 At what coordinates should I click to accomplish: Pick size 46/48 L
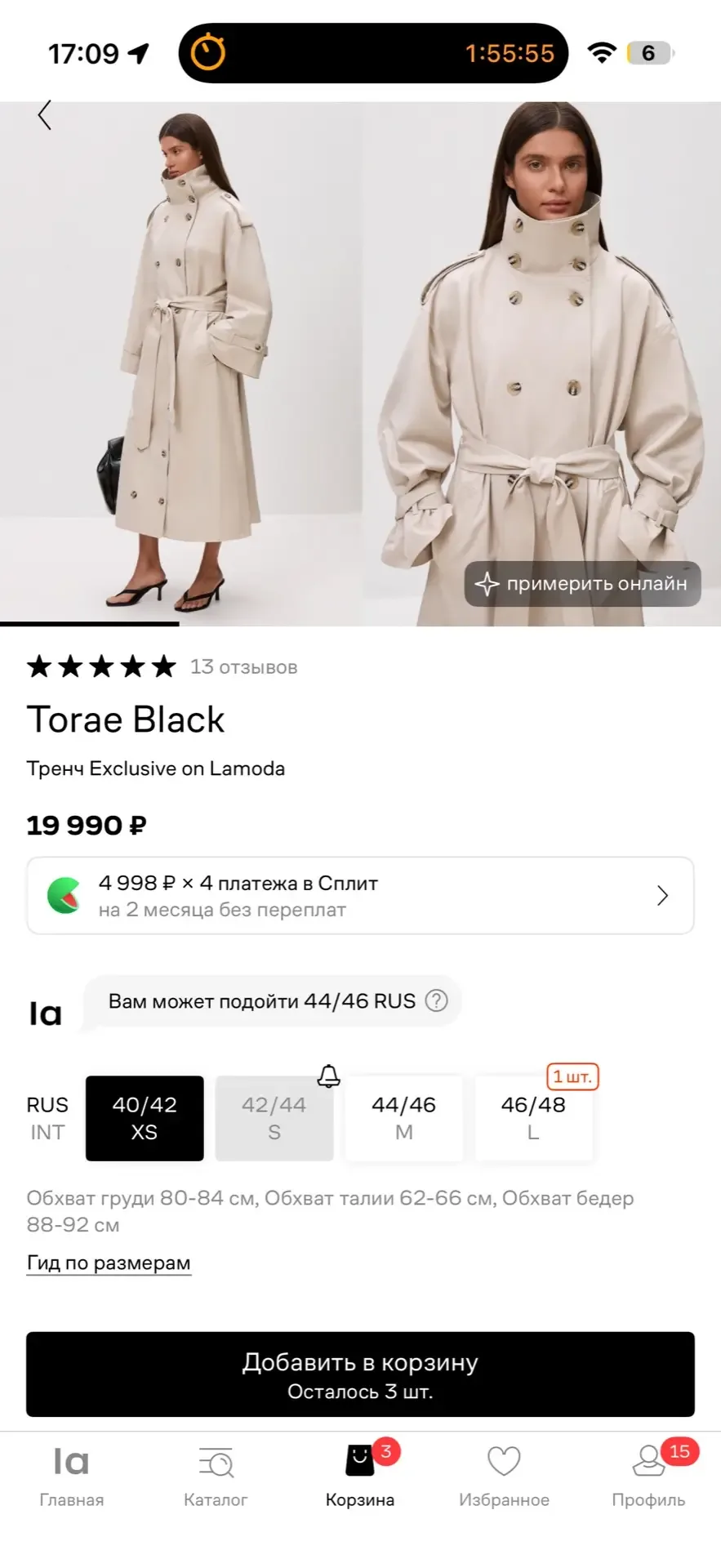(x=533, y=1118)
